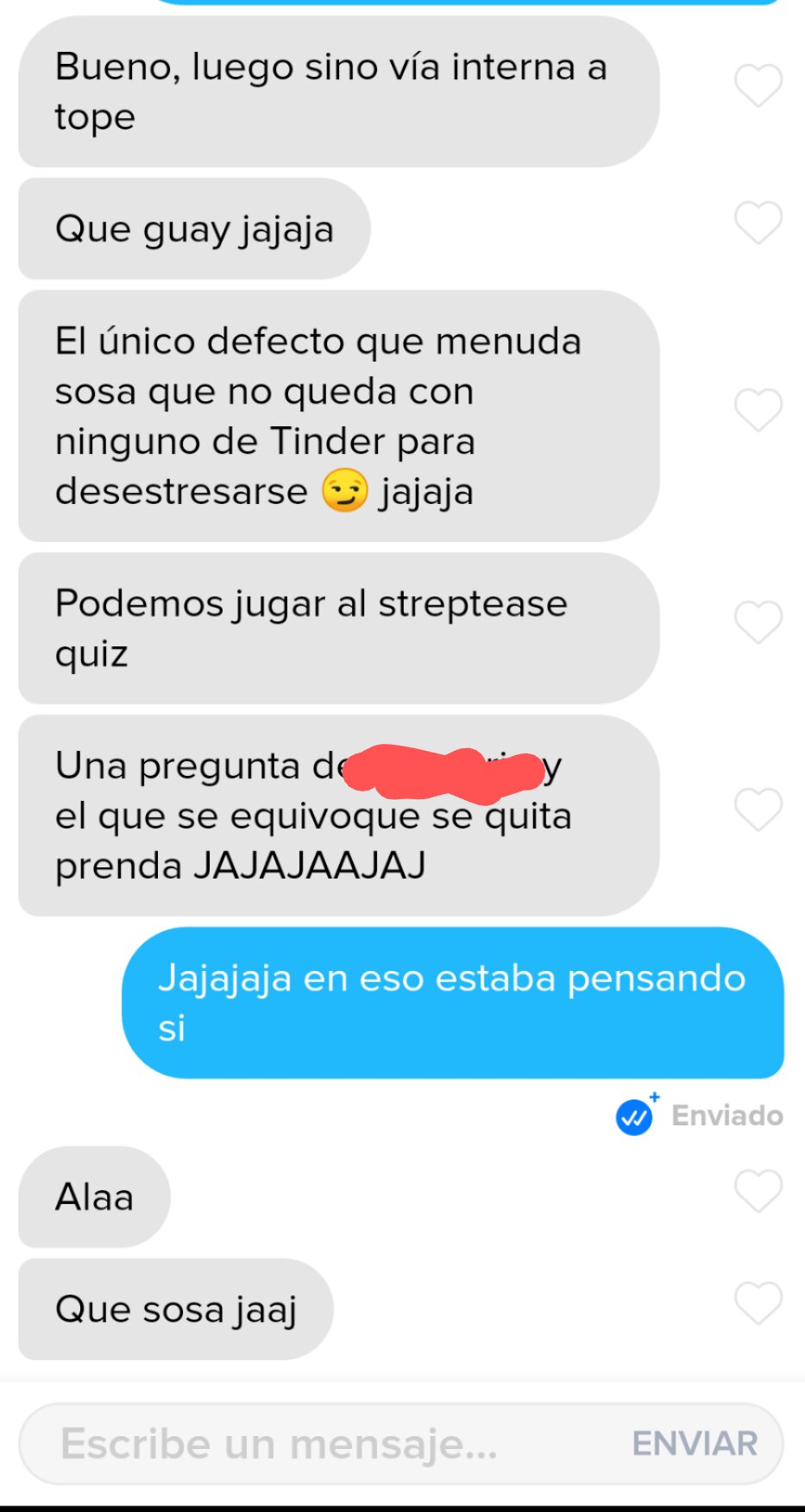This screenshot has height=1512, width=805.
Task: Heart the 'Que sosa jaaj' message
Action: [x=758, y=1302]
